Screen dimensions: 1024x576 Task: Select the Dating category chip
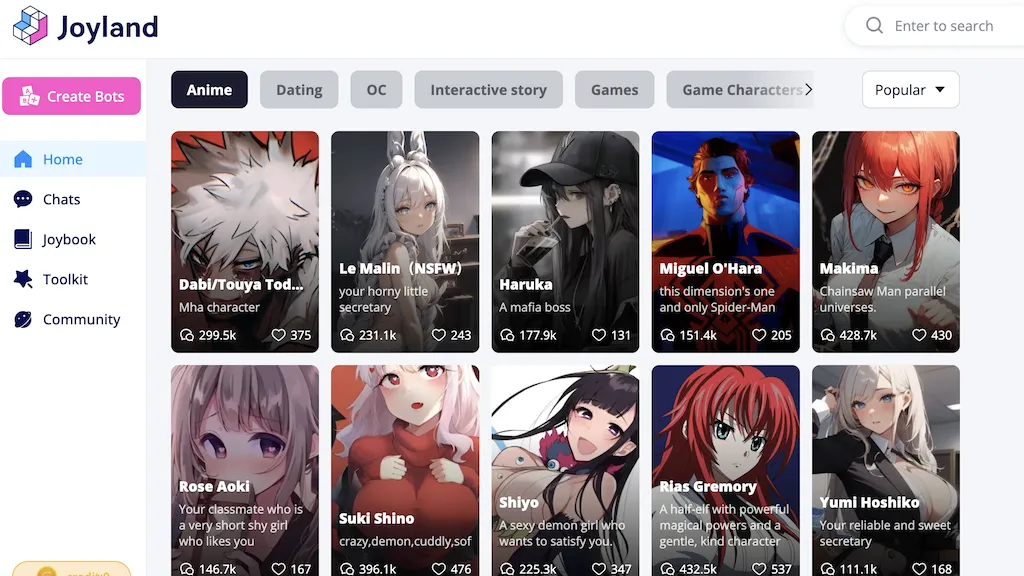tap(299, 90)
